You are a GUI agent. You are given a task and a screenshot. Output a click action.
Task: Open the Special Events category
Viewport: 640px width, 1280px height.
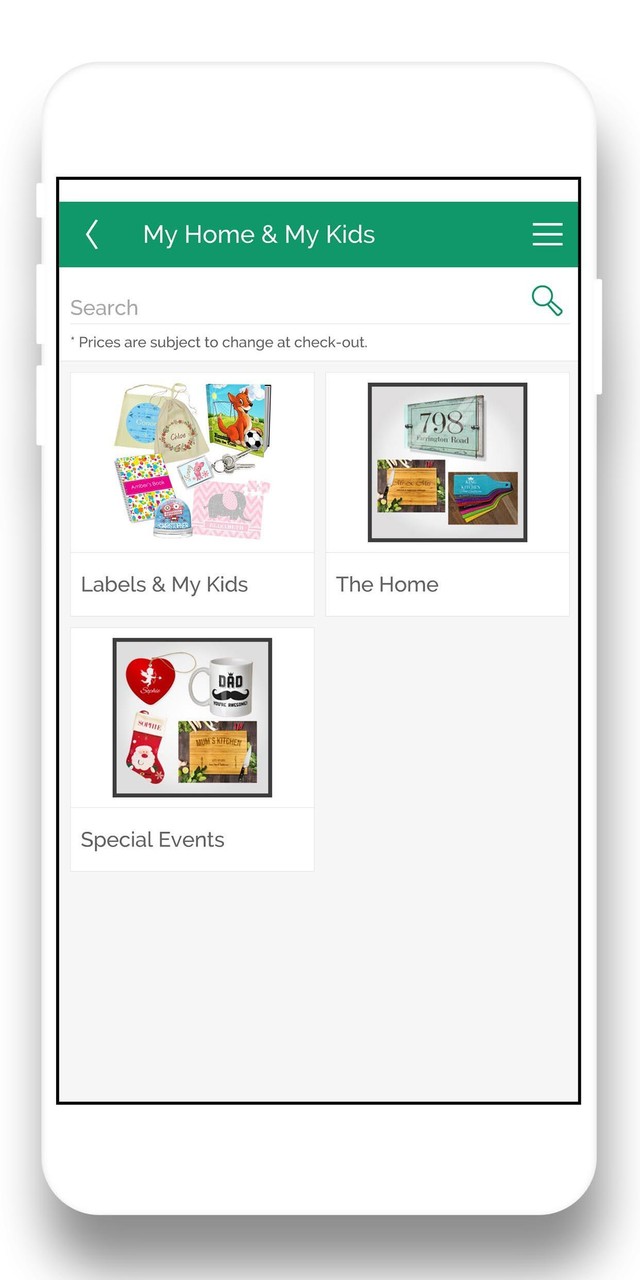click(192, 749)
